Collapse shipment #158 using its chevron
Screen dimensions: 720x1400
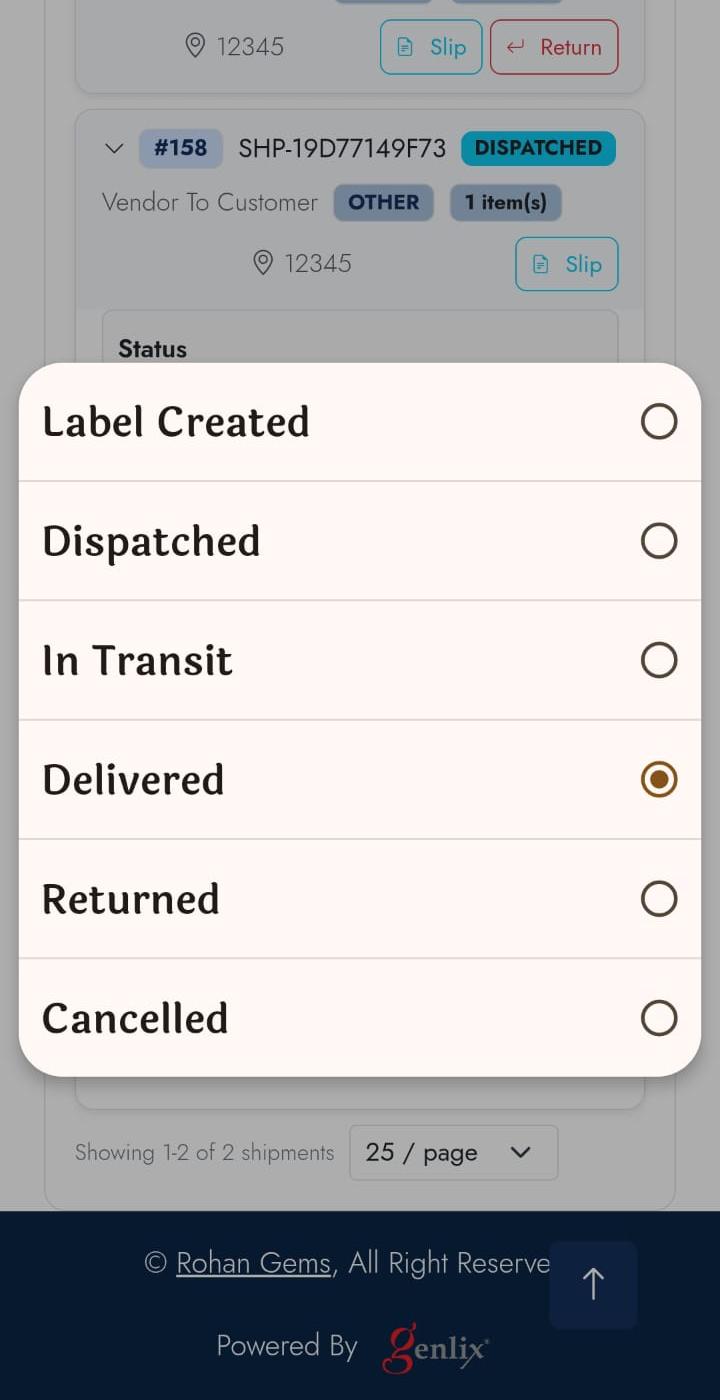[x=114, y=147]
